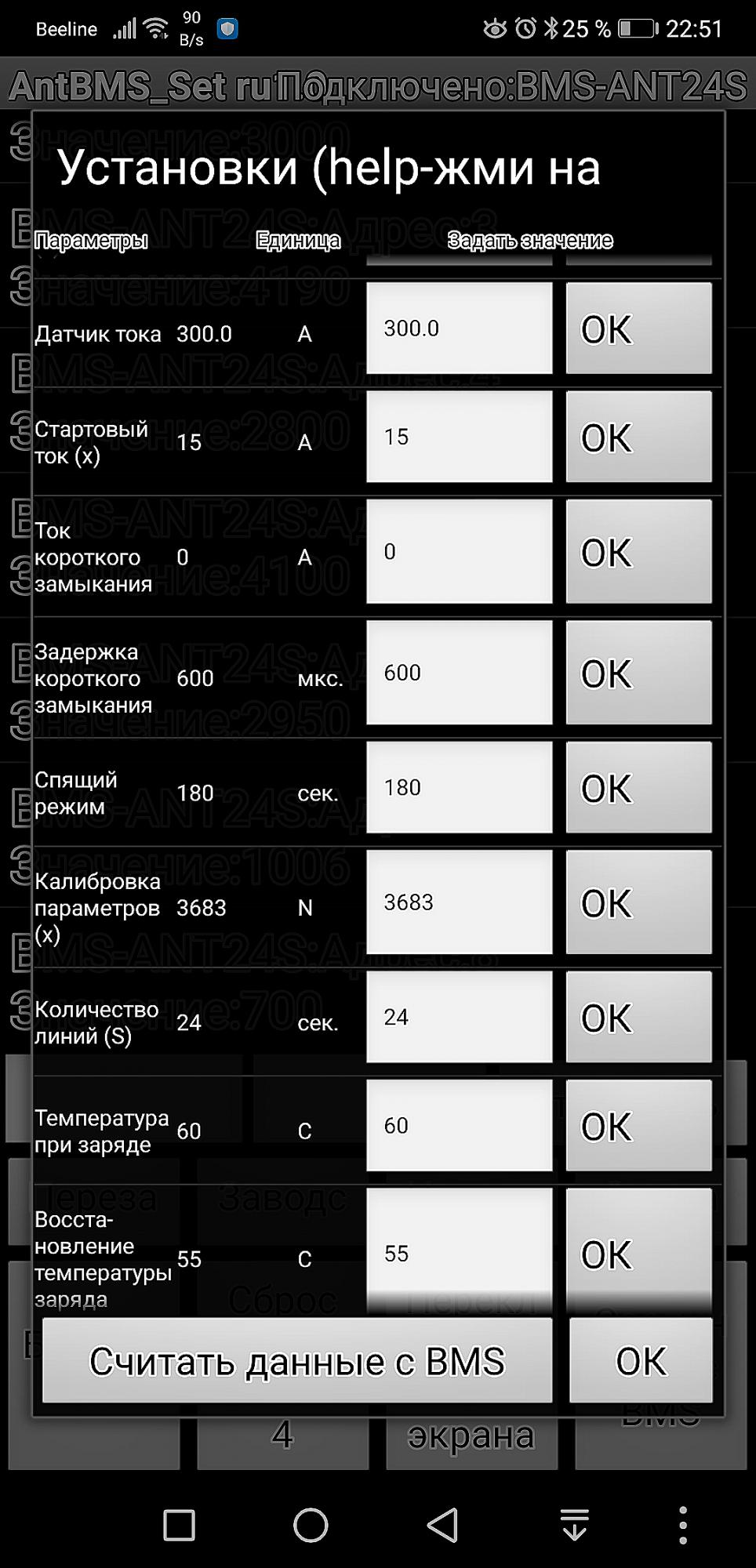Edit the Восстановление температуры заряда field
This screenshot has width=756, height=1568.
click(459, 1251)
